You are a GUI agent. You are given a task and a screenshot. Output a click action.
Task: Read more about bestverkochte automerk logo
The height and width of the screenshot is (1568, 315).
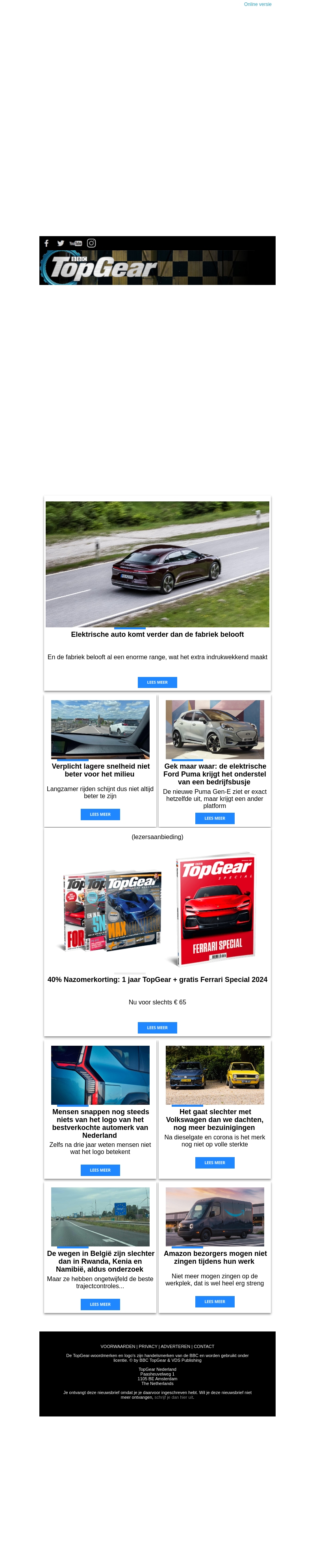pos(100,1169)
